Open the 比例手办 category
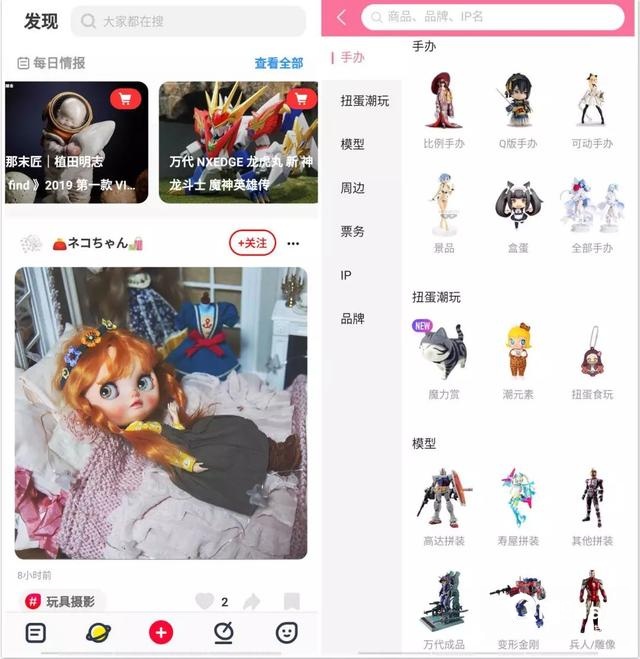 (443, 110)
